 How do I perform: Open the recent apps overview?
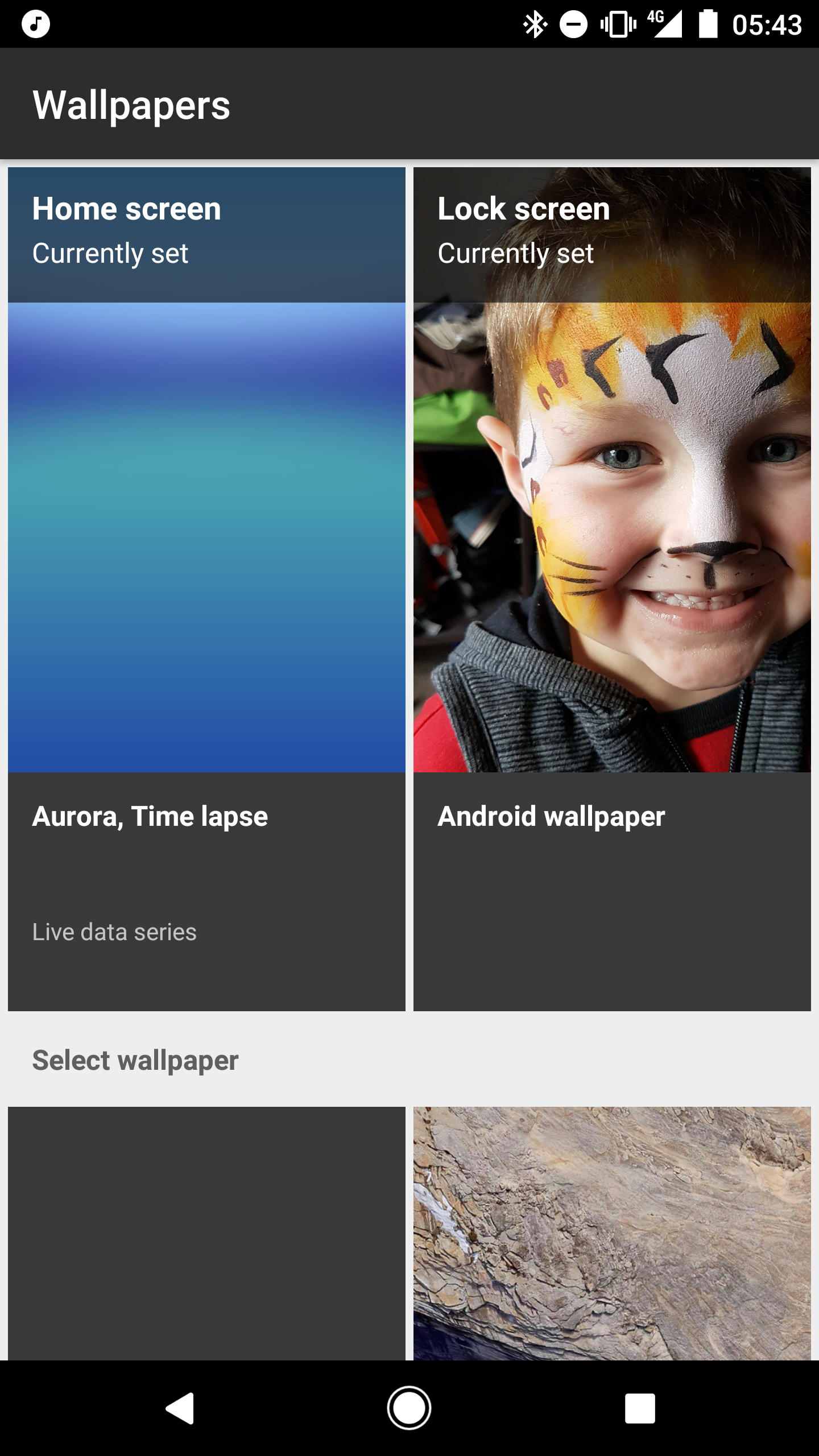[640, 1408]
